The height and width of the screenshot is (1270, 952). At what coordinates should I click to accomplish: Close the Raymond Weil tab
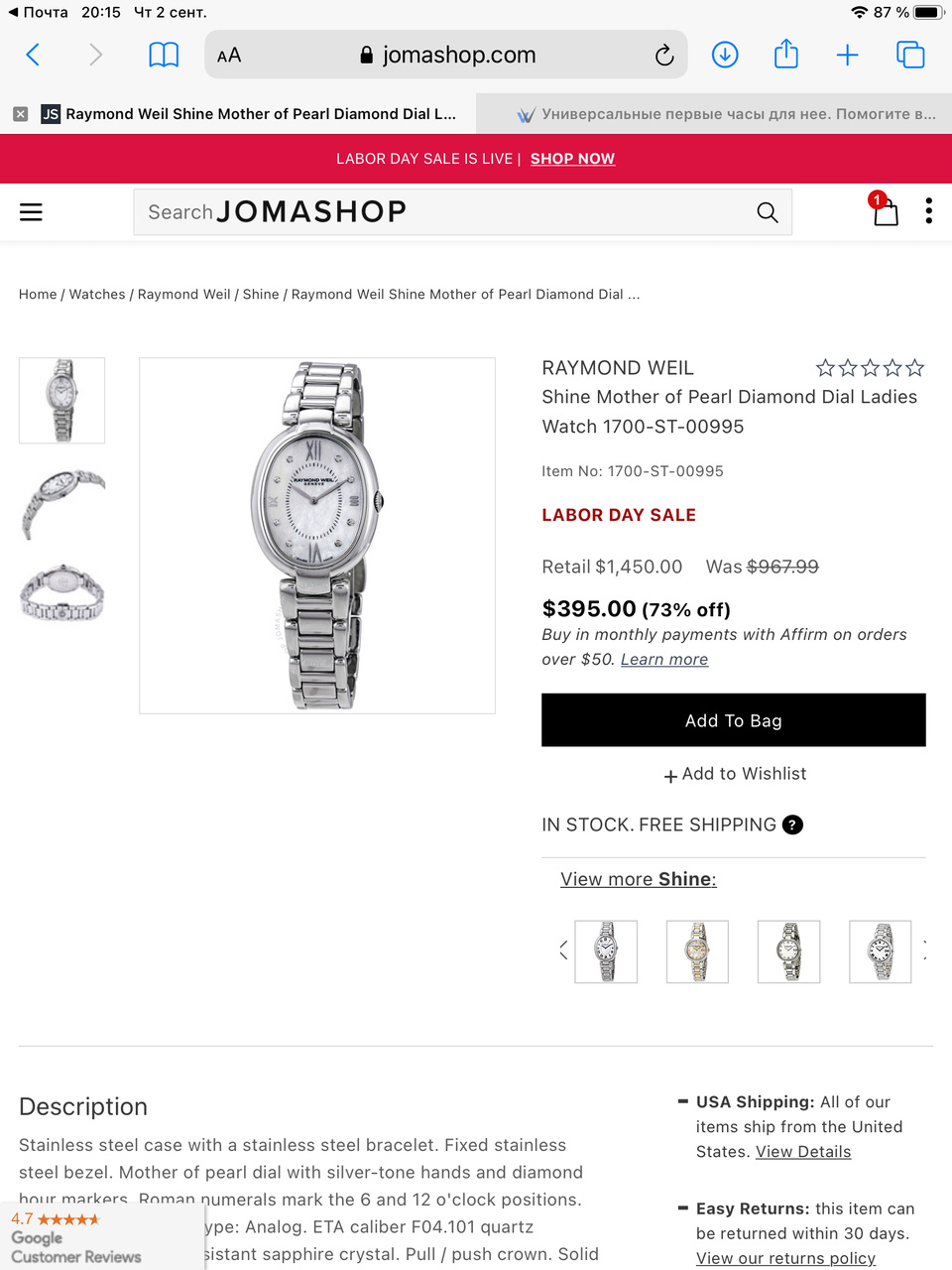pyautogui.click(x=20, y=114)
